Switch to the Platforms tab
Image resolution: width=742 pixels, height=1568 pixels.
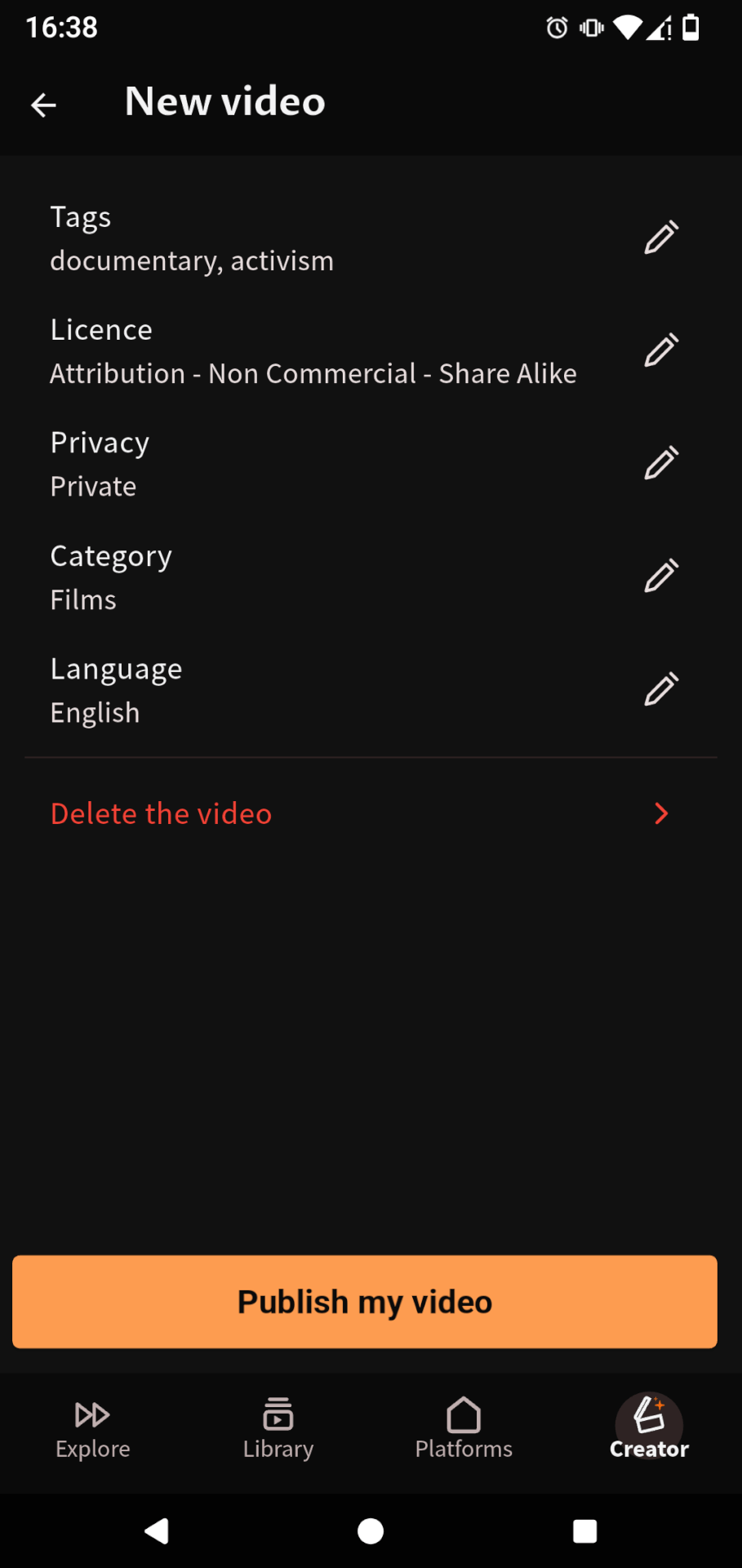[464, 1429]
